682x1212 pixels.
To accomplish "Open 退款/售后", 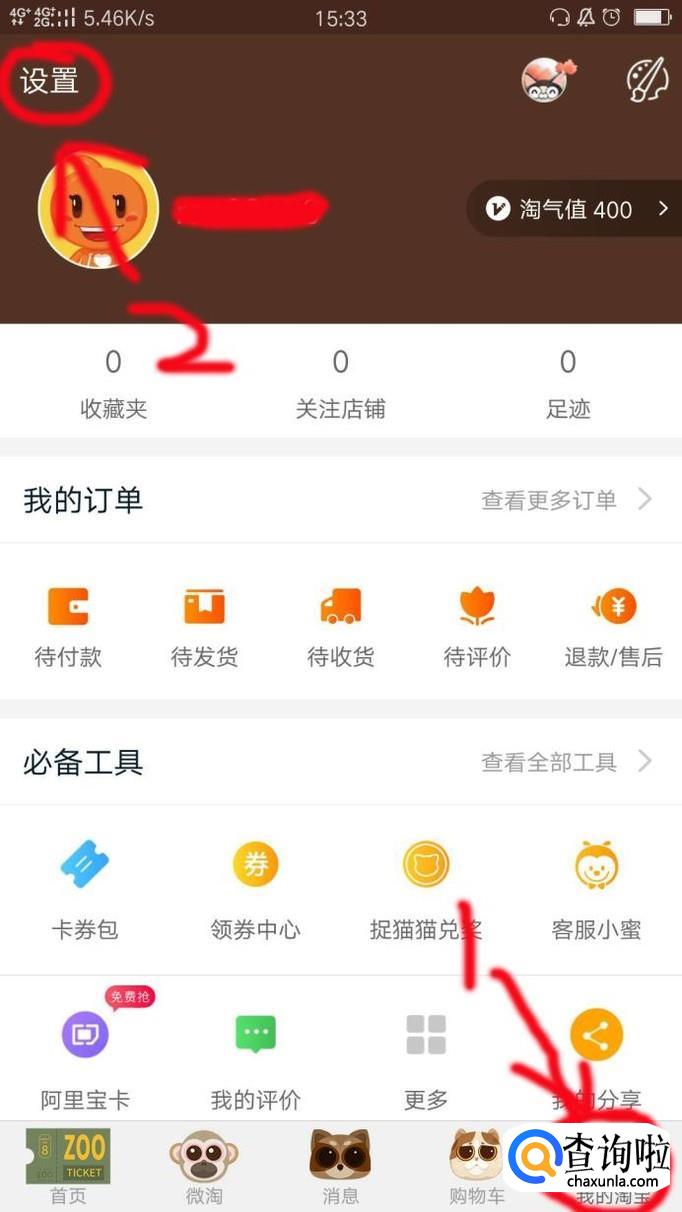I will tap(613, 626).
